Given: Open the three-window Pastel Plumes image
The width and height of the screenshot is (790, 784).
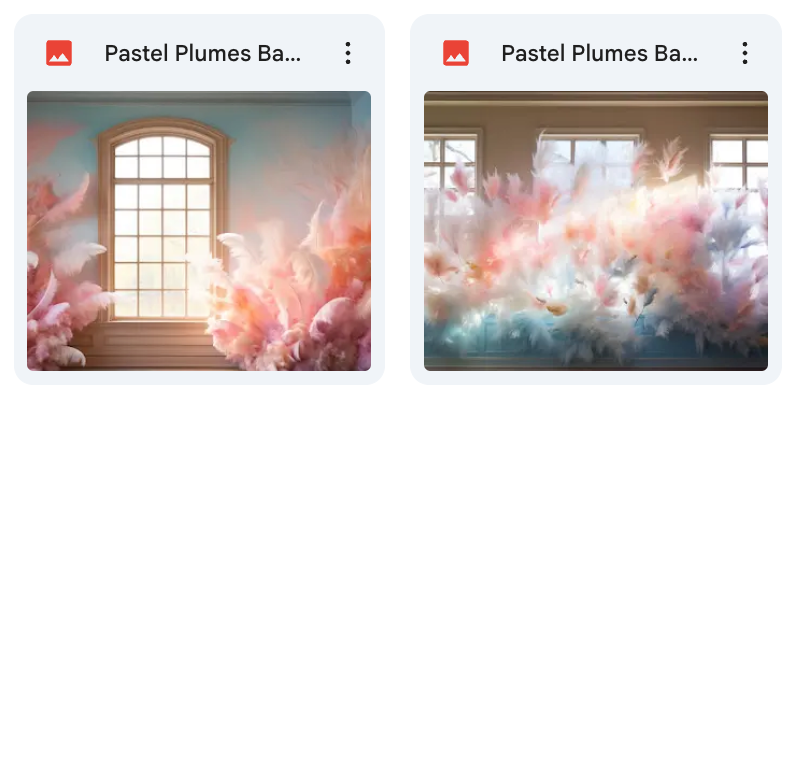Looking at the screenshot, I should (595, 231).
